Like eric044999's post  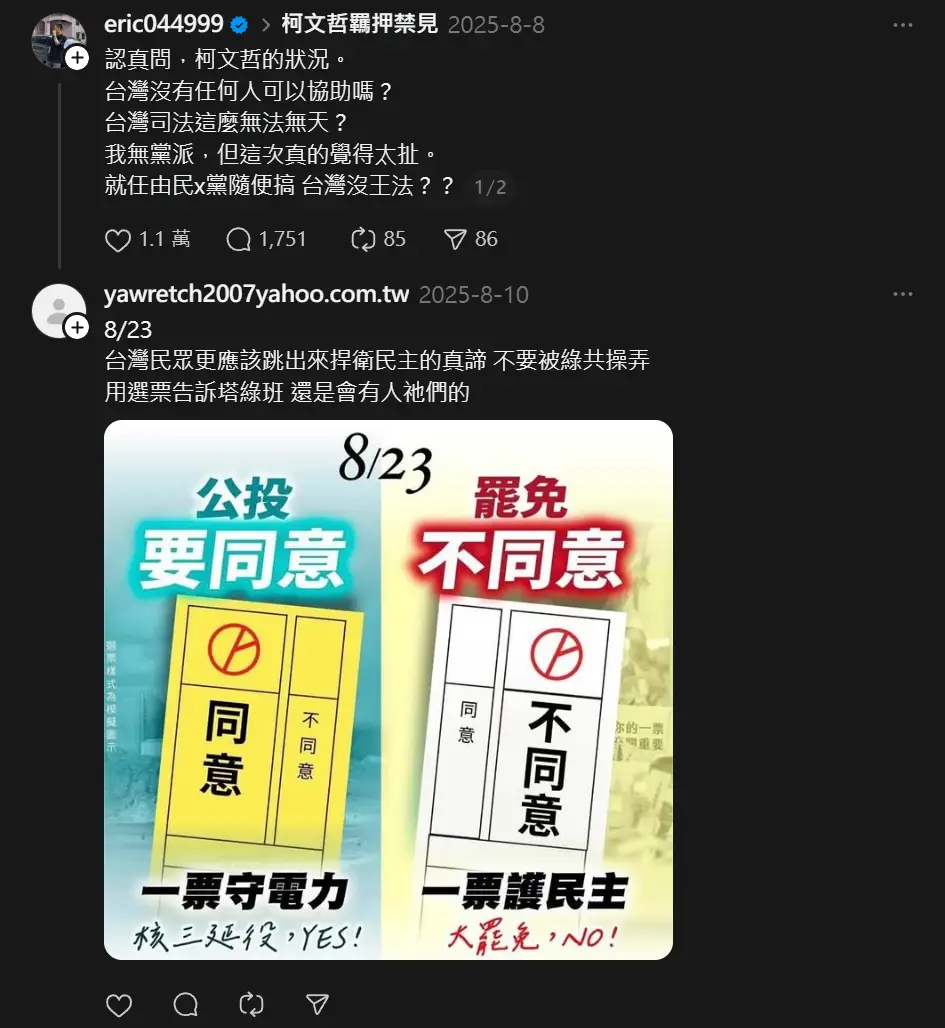118,240
